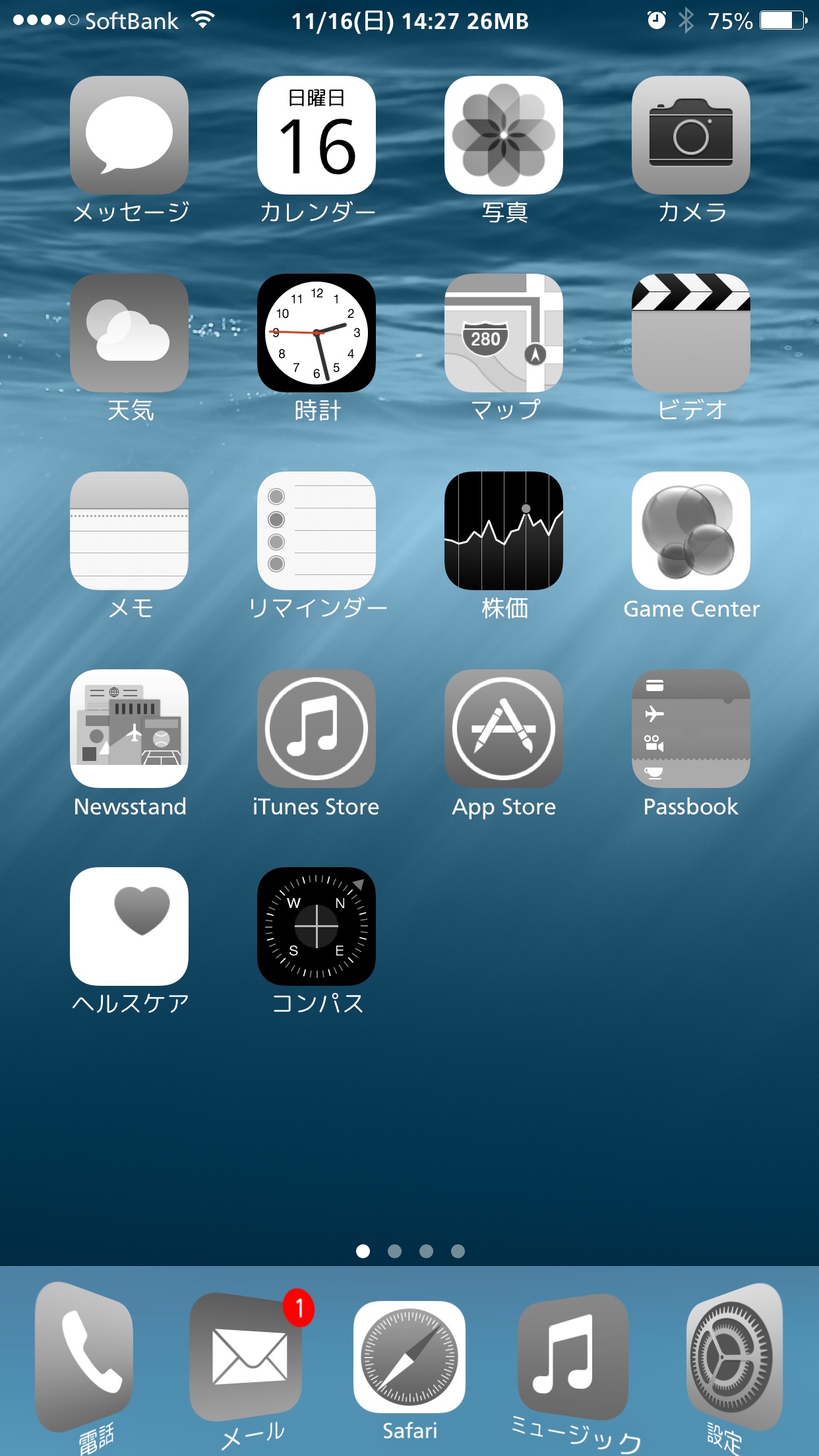Launch Game Center
Image resolution: width=819 pixels, height=1456 pixels.
(x=691, y=531)
